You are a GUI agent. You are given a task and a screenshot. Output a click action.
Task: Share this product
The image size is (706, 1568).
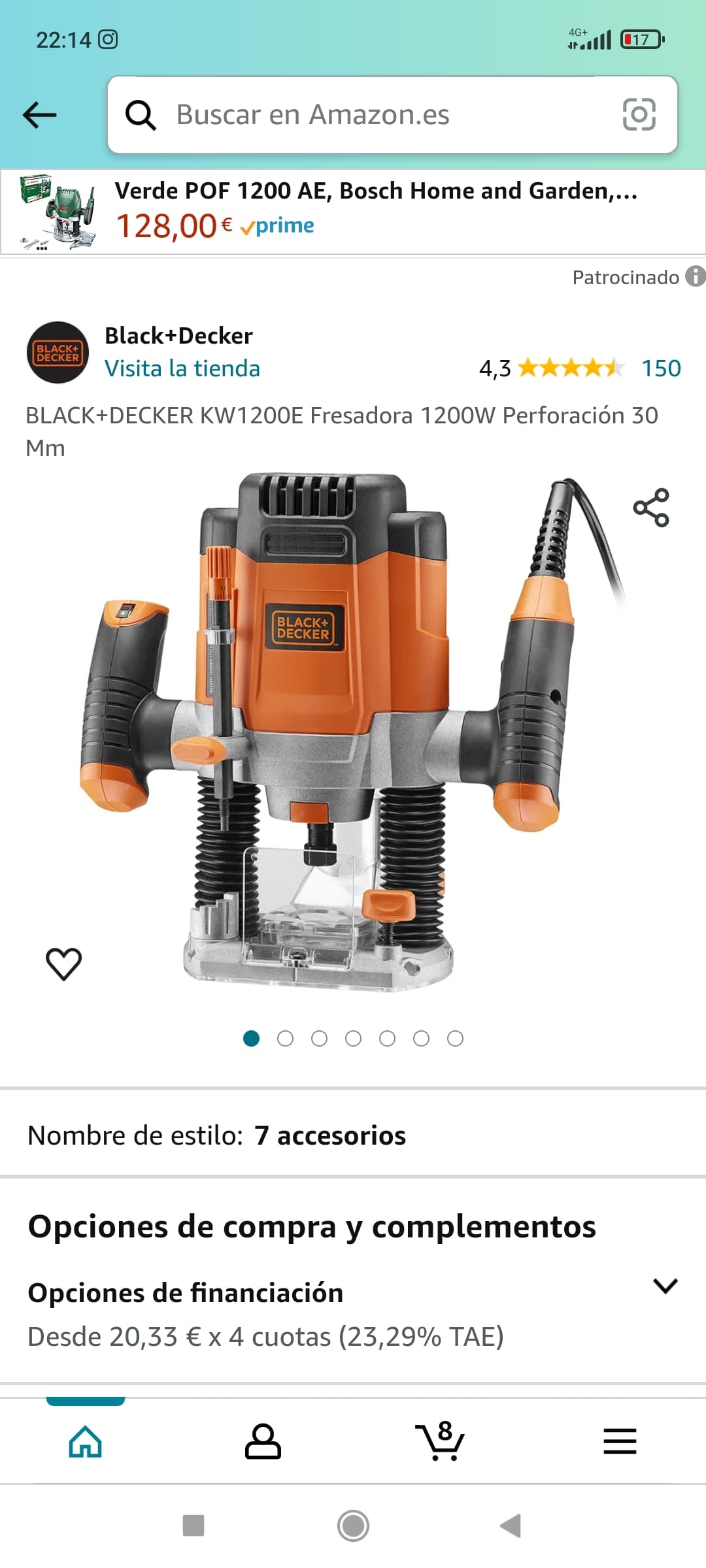click(x=651, y=508)
